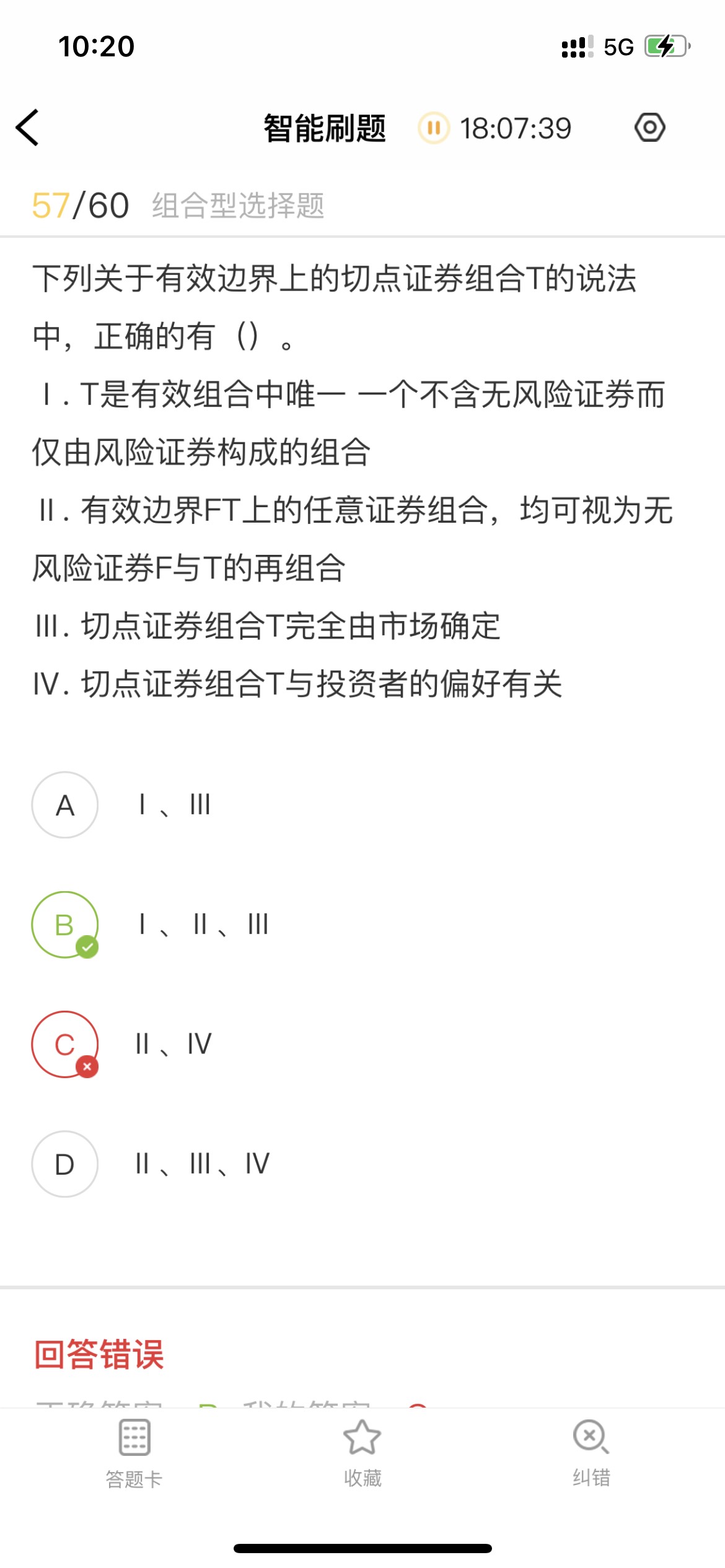
Task: Pause the quiz timer
Action: coord(434,128)
